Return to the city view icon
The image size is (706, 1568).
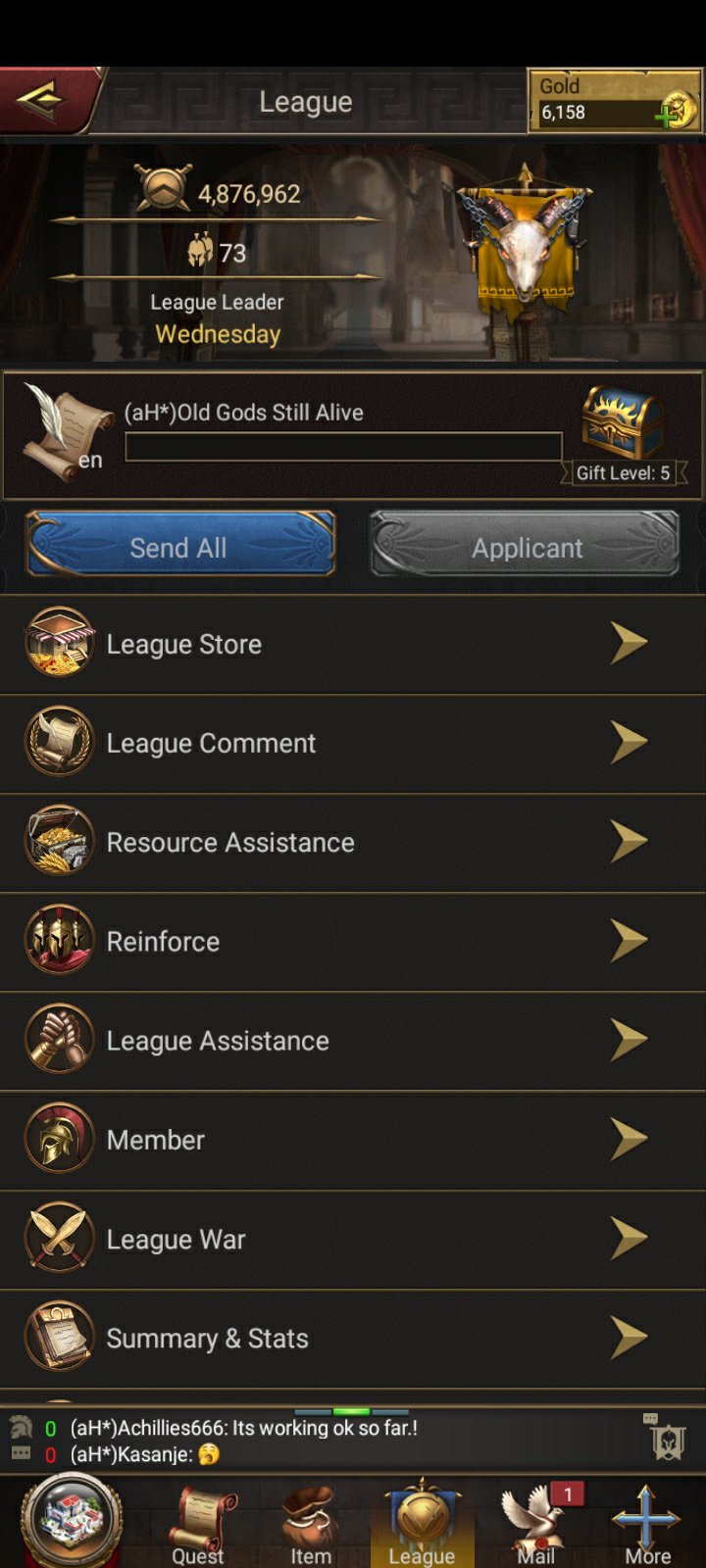(x=71, y=1520)
